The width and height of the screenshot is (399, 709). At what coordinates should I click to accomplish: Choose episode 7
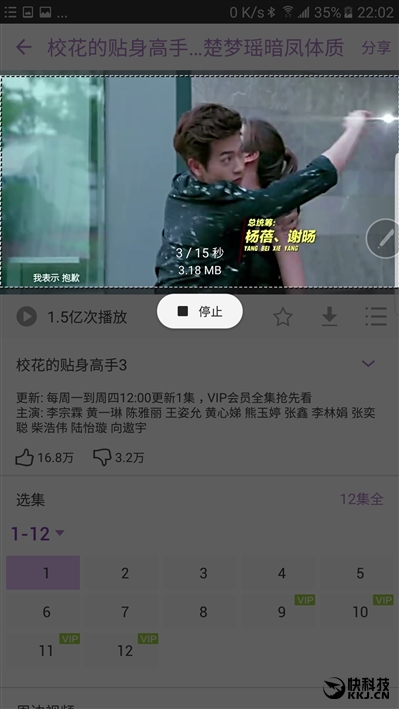[124, 612]
